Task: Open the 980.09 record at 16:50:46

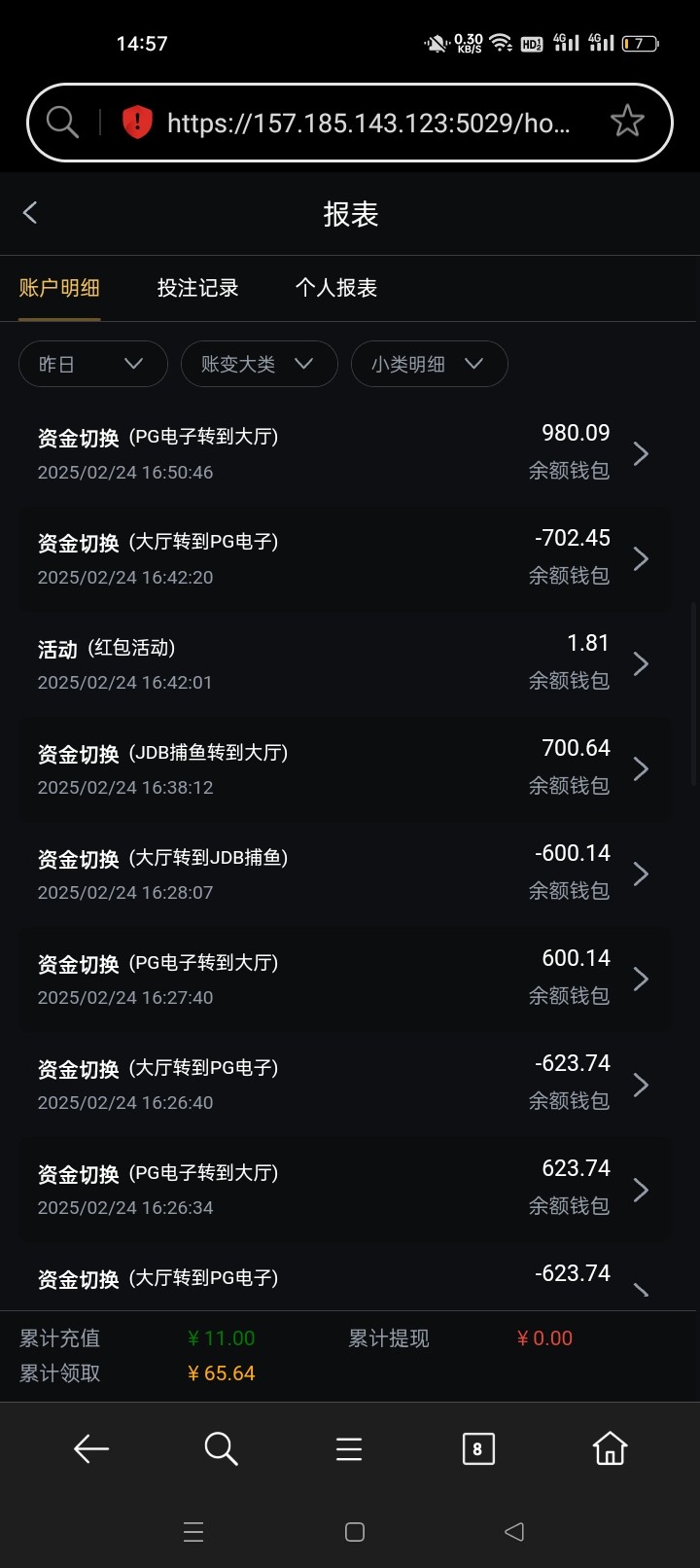Action: coord(345,453)
